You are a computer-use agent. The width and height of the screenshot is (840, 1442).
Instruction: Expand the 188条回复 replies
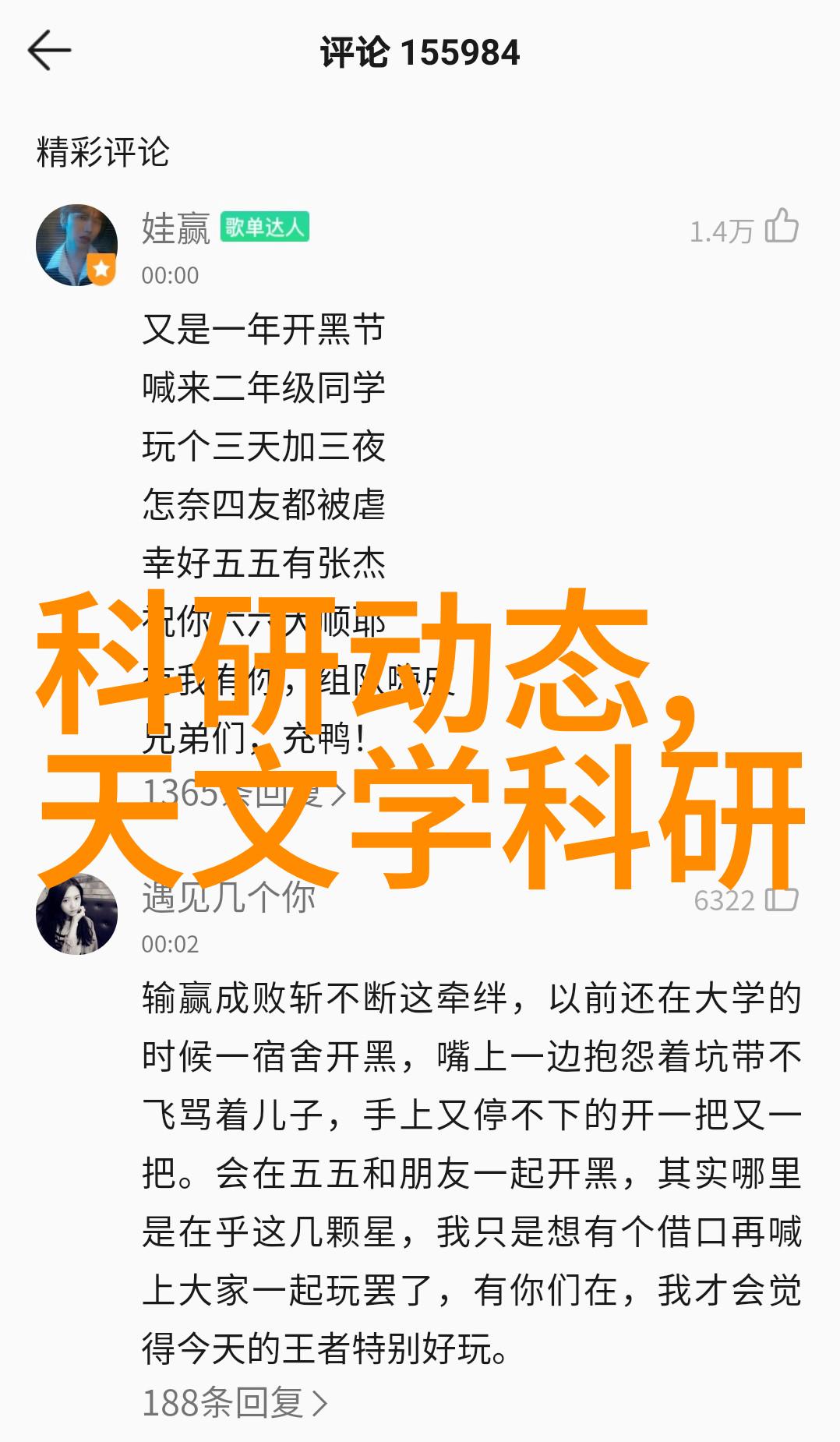click(234, 1403)
